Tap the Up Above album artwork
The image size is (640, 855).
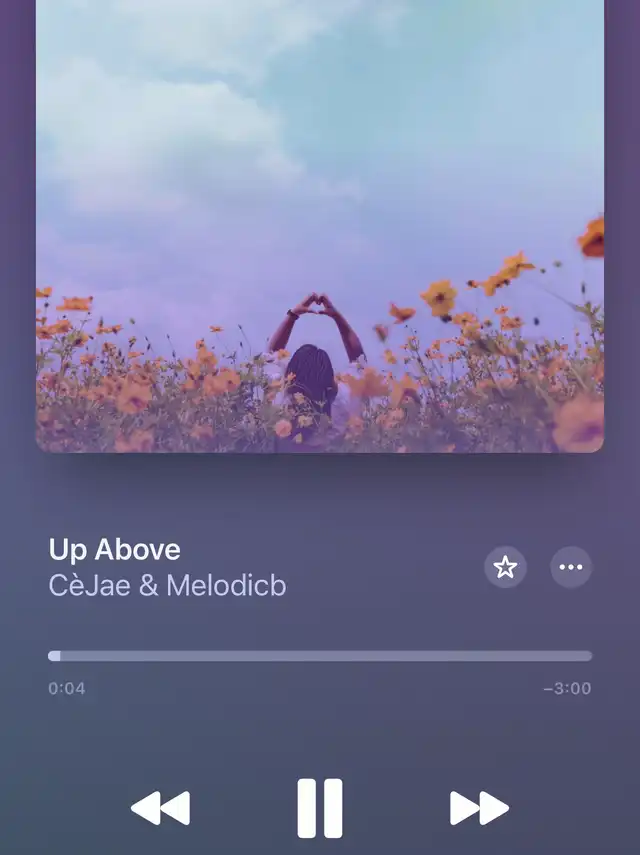[320, 225]
